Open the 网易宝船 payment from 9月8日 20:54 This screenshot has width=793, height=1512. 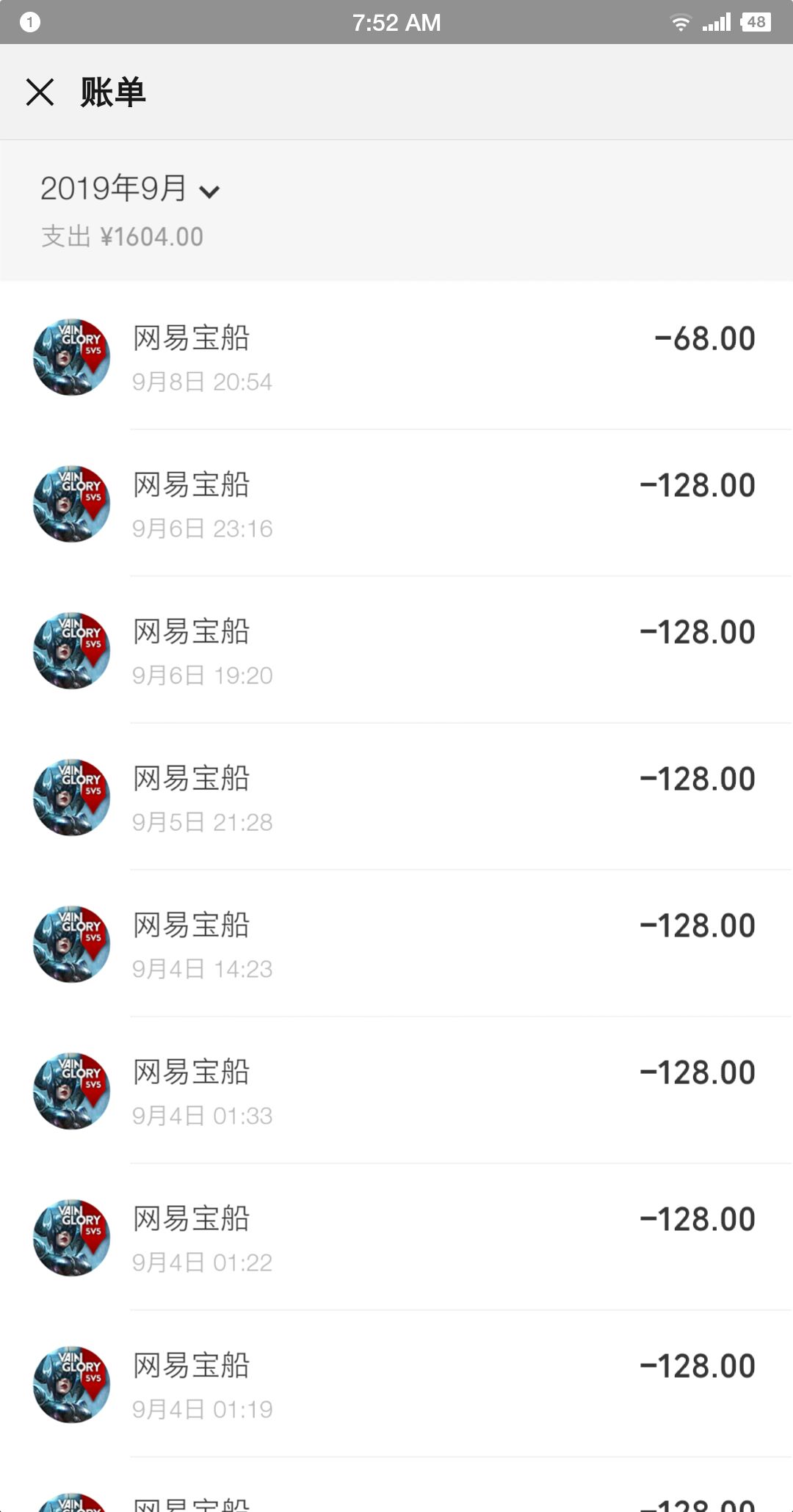[396, 357]
